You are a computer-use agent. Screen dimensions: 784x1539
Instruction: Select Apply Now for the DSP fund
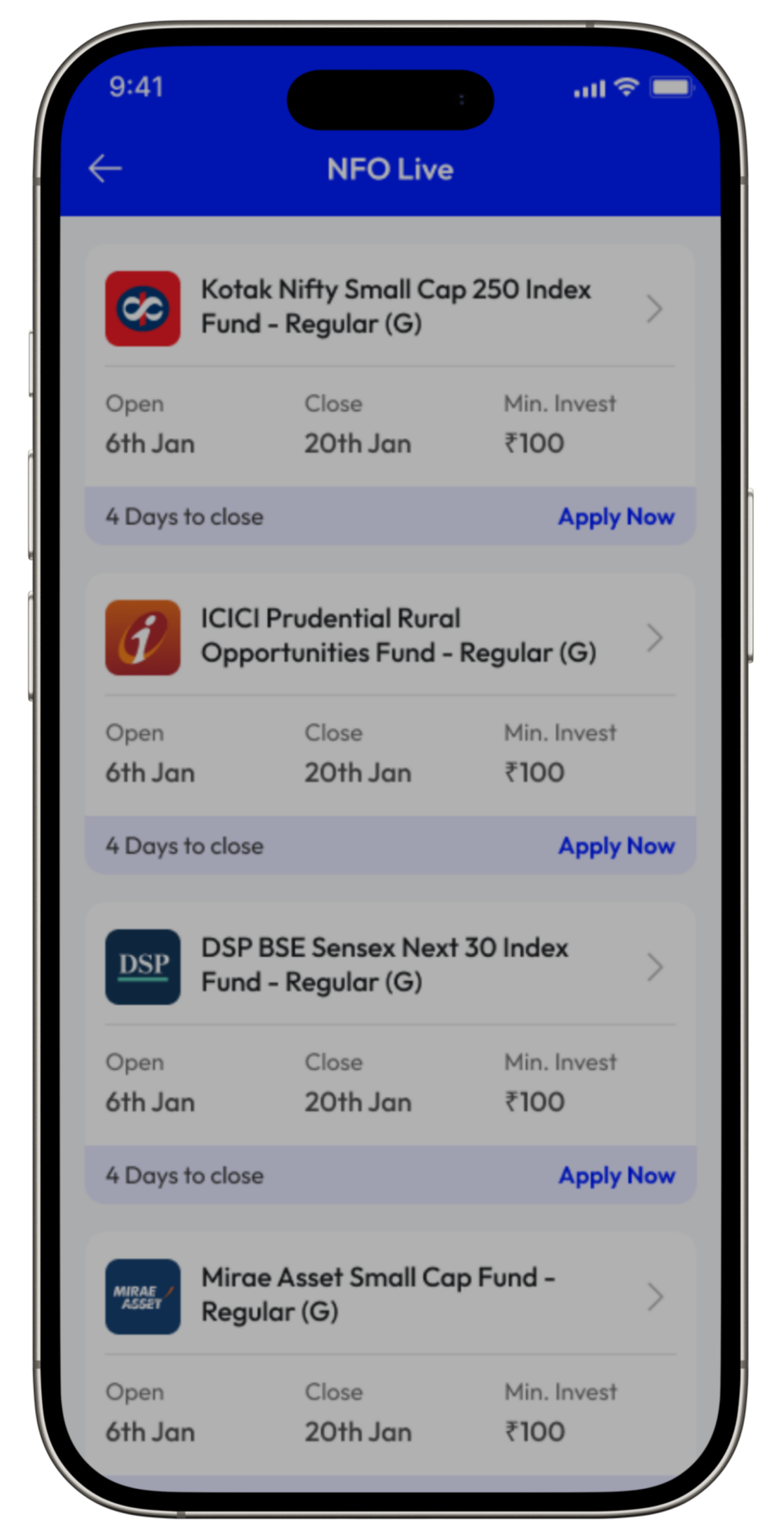click(x=616, y=1176)
